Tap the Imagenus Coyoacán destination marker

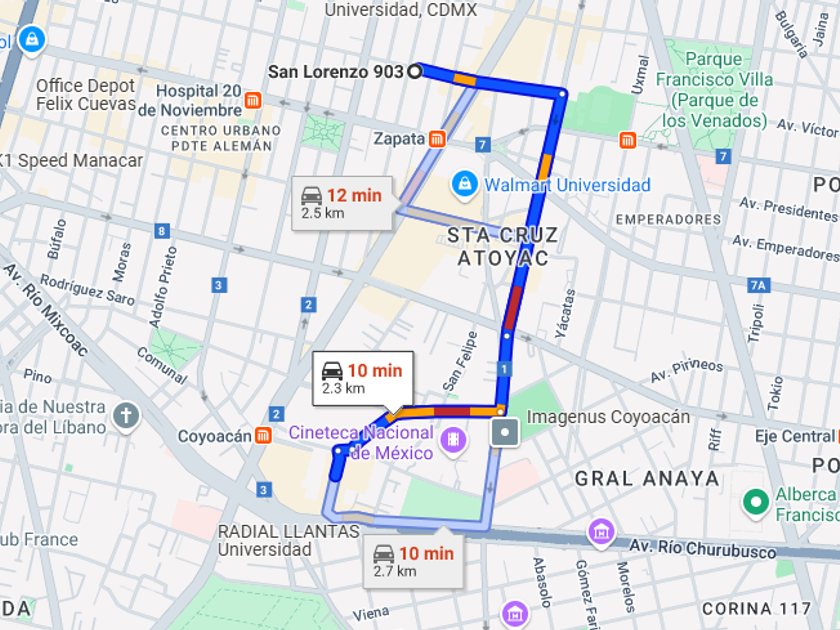(507, 432)
